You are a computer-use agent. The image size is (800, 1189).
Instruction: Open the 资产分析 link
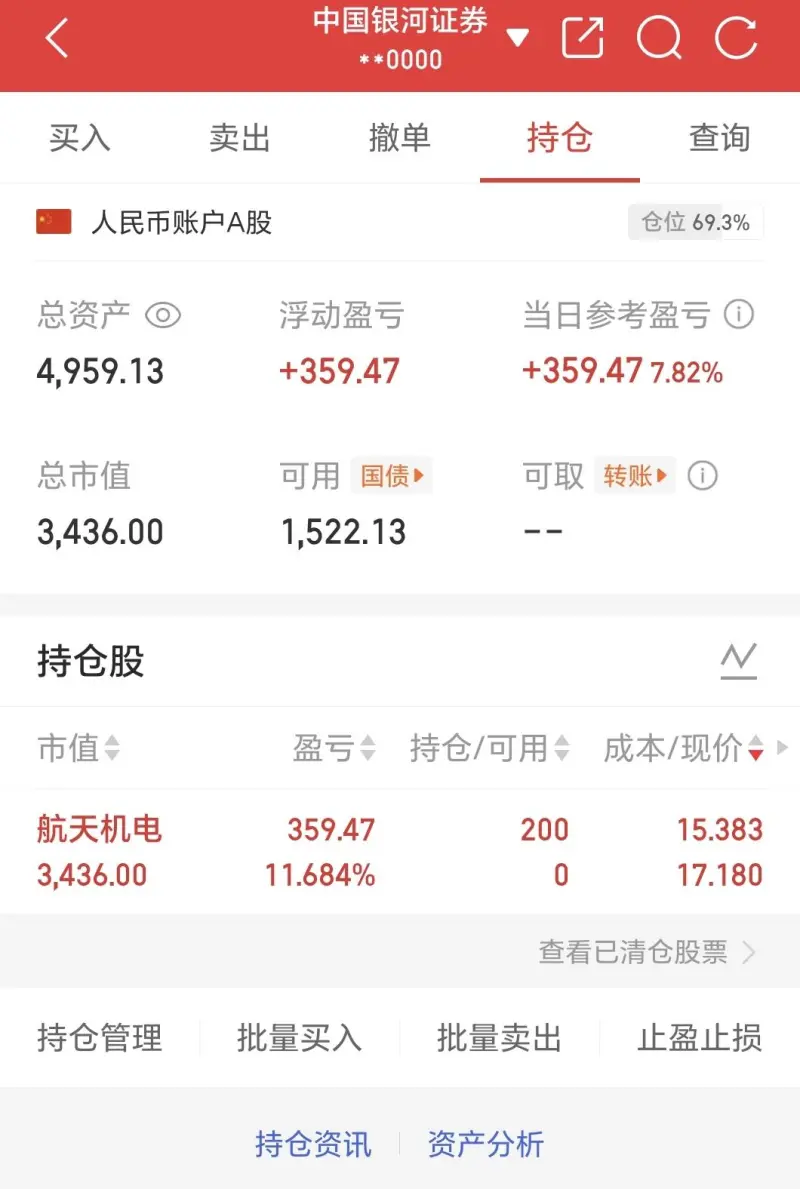pos(485,1144)
